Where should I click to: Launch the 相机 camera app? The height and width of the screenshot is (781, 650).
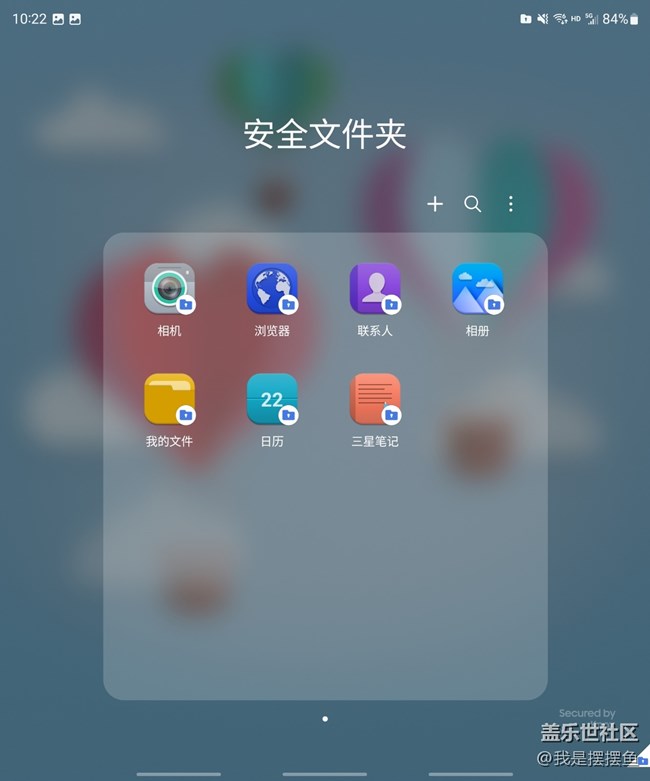169,289
